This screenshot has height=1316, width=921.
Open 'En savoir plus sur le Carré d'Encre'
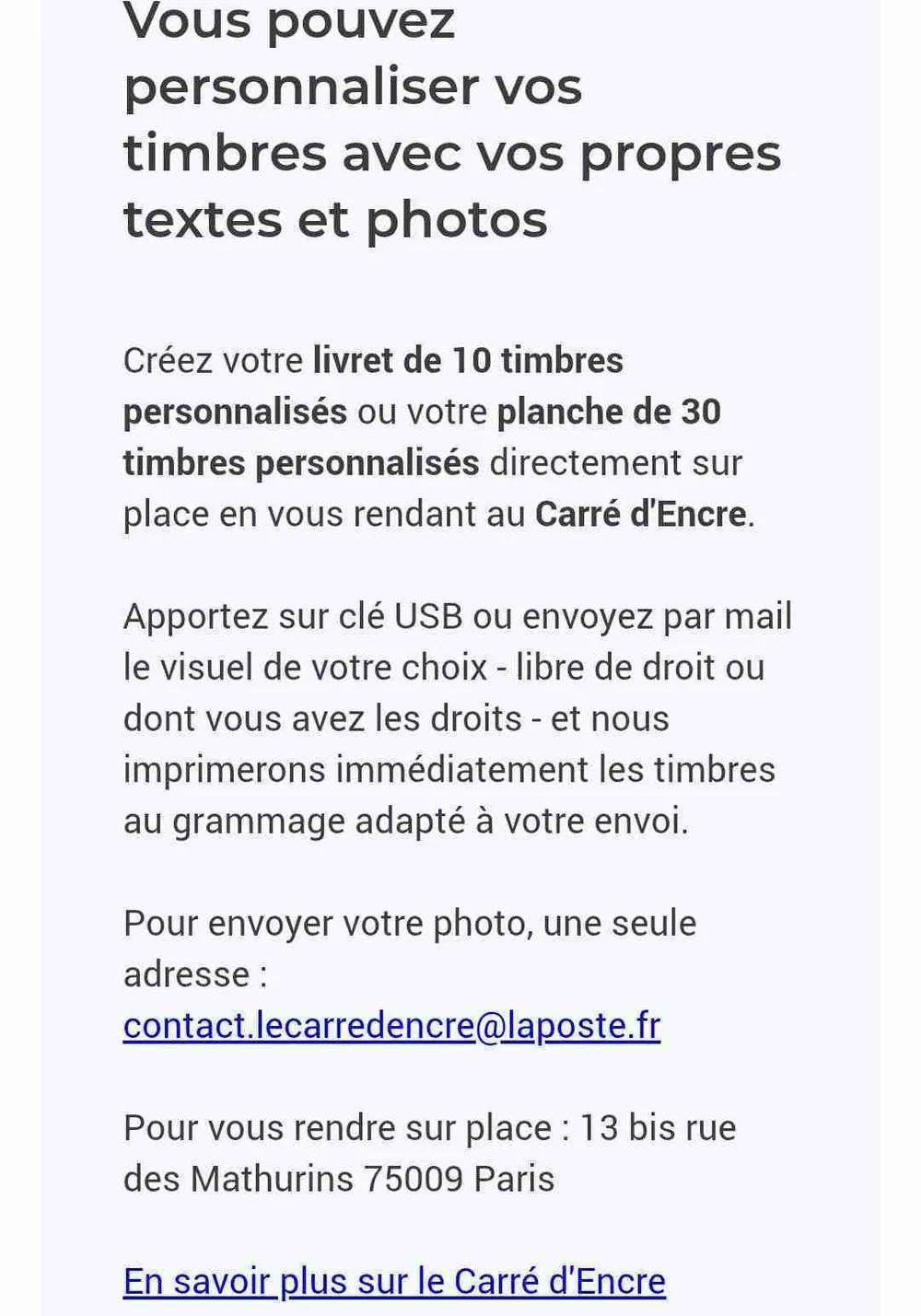pyautogui.click(x=394, y=1281)
